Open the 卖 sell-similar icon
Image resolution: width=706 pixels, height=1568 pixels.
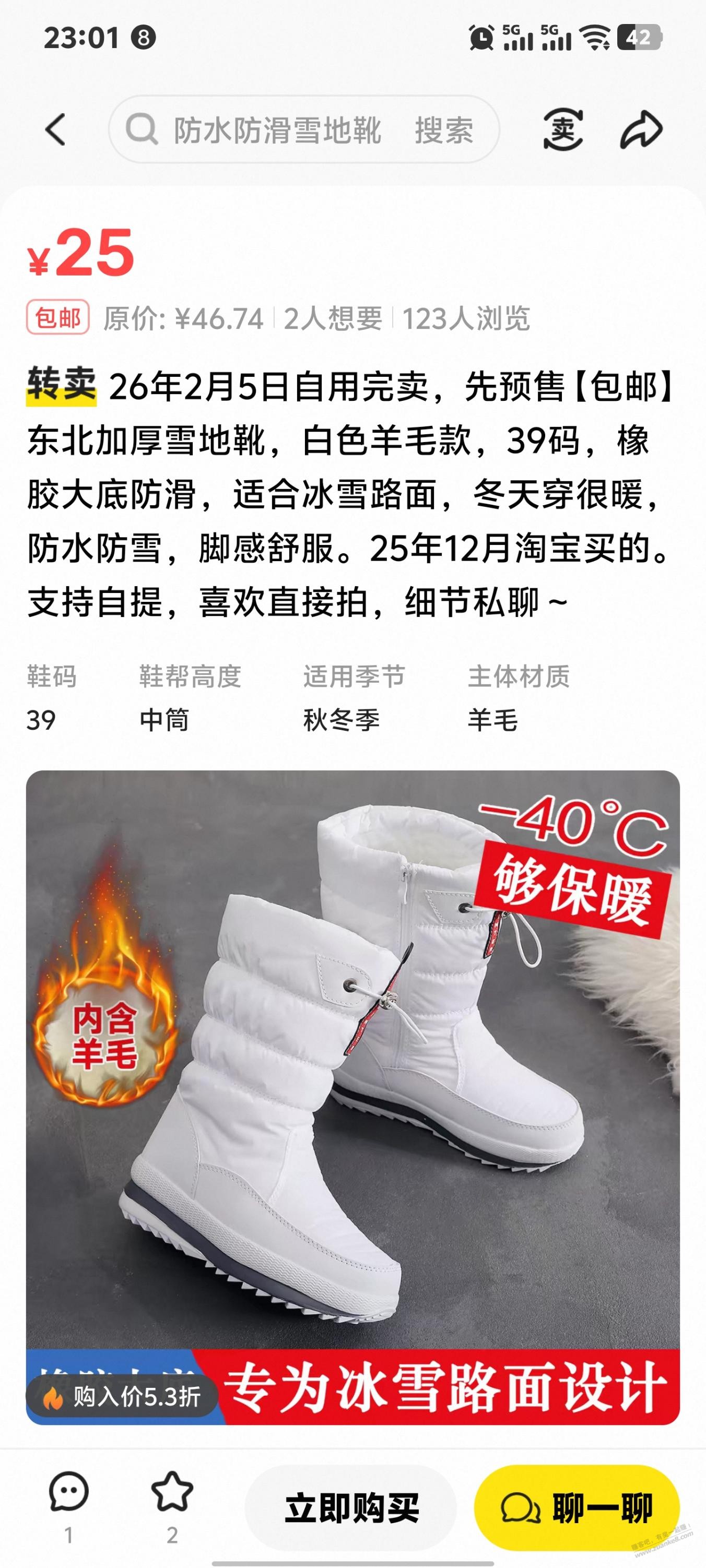(563, 129)
